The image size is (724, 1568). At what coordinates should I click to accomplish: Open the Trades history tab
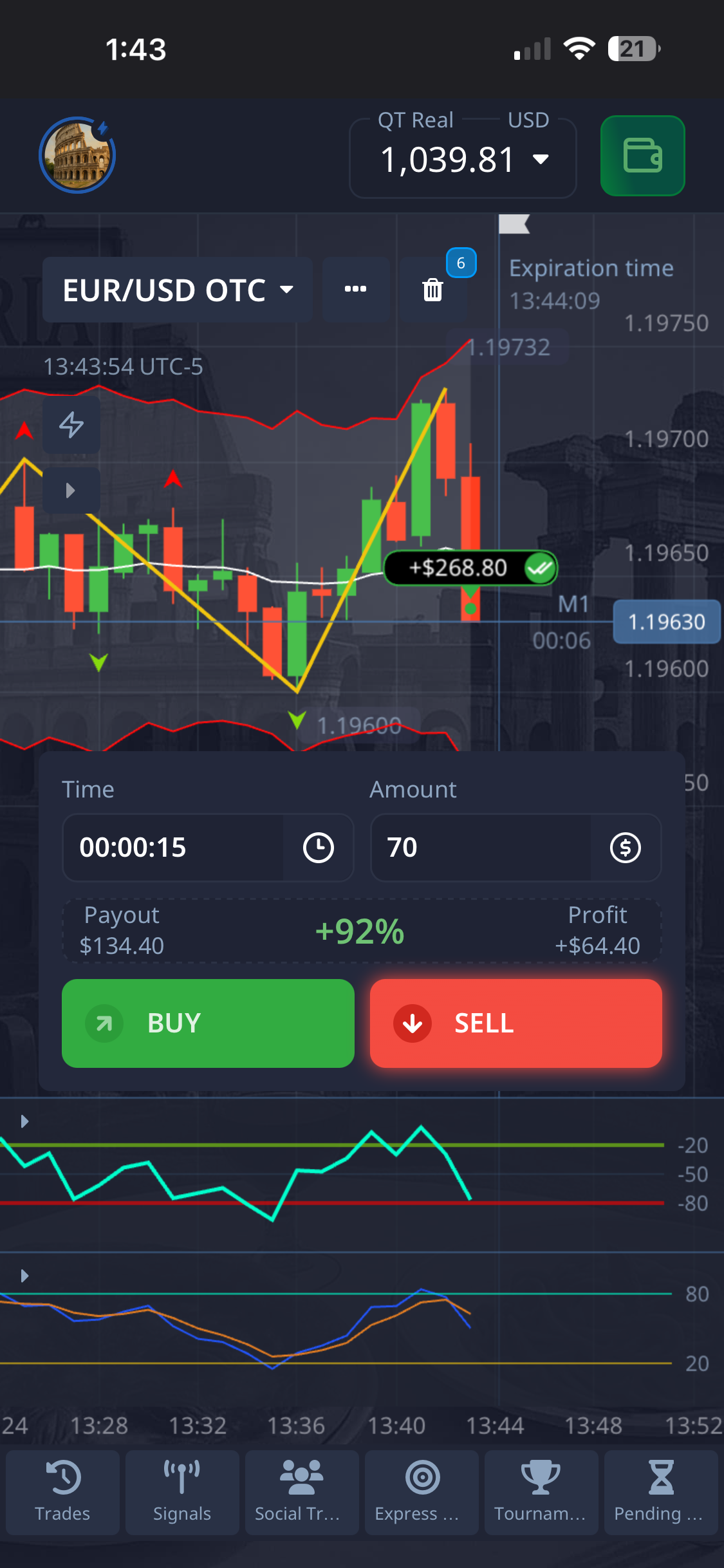(x=62, y=1492)
